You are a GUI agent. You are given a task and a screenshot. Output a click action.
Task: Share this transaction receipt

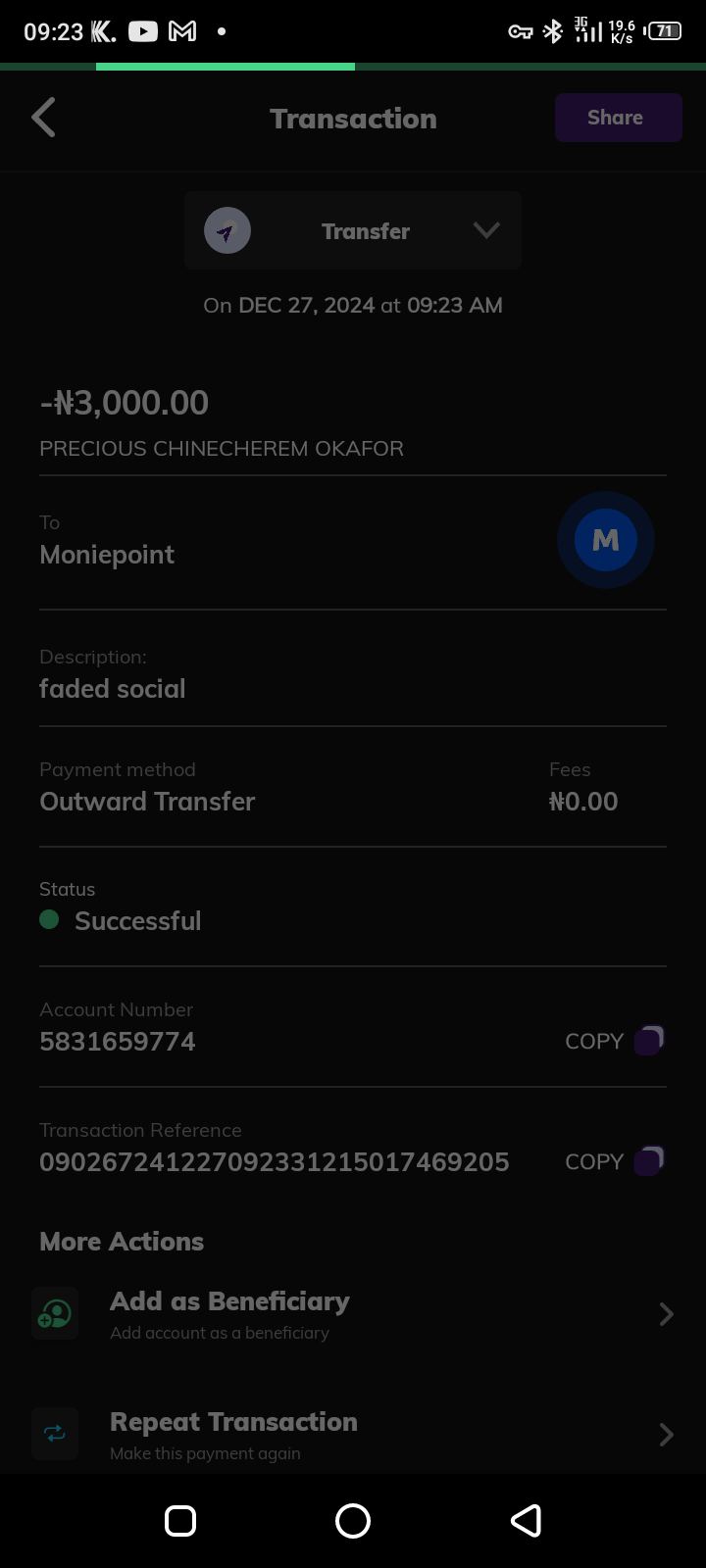[618, 118]
